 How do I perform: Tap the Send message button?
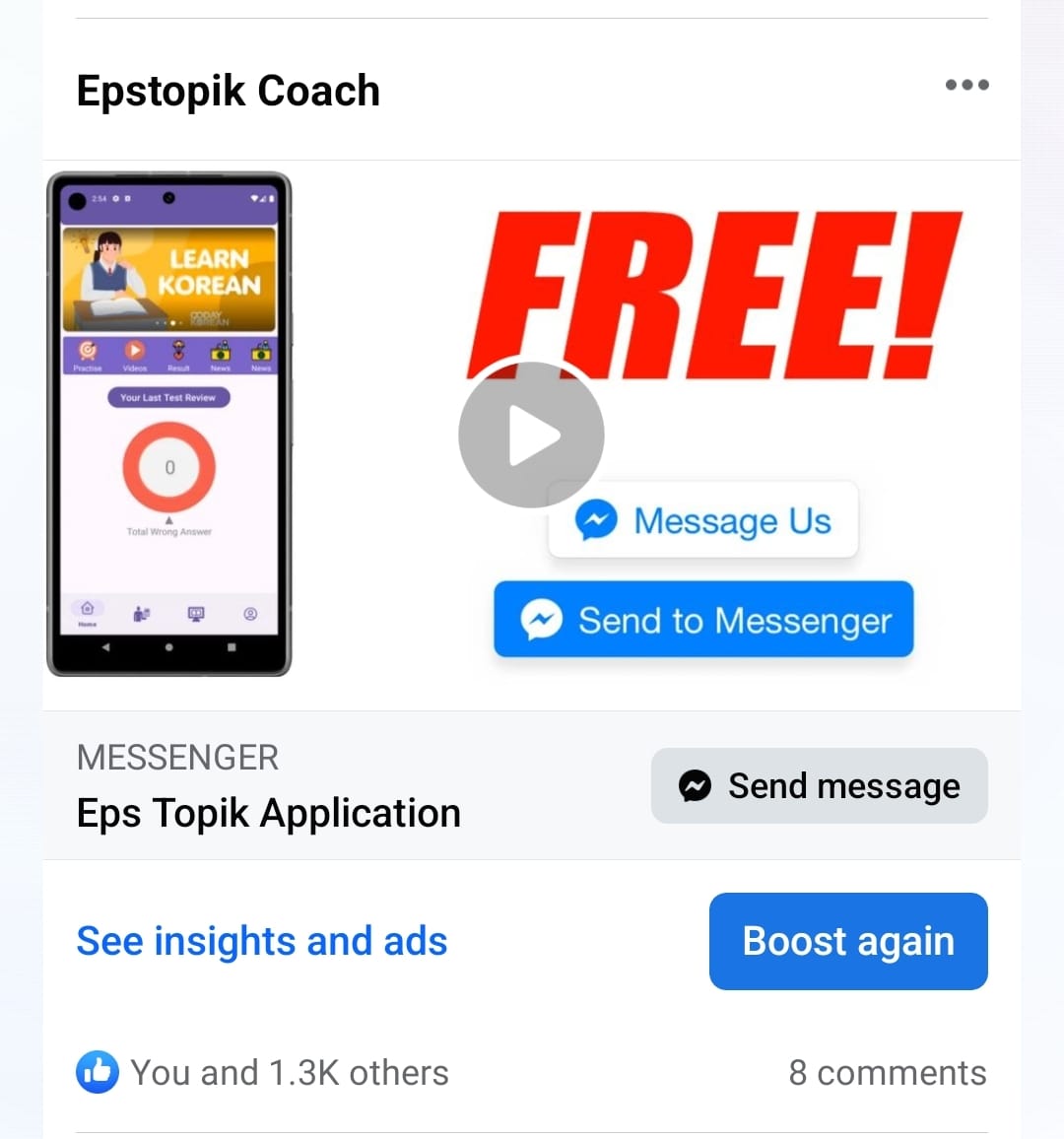point(819,785)
